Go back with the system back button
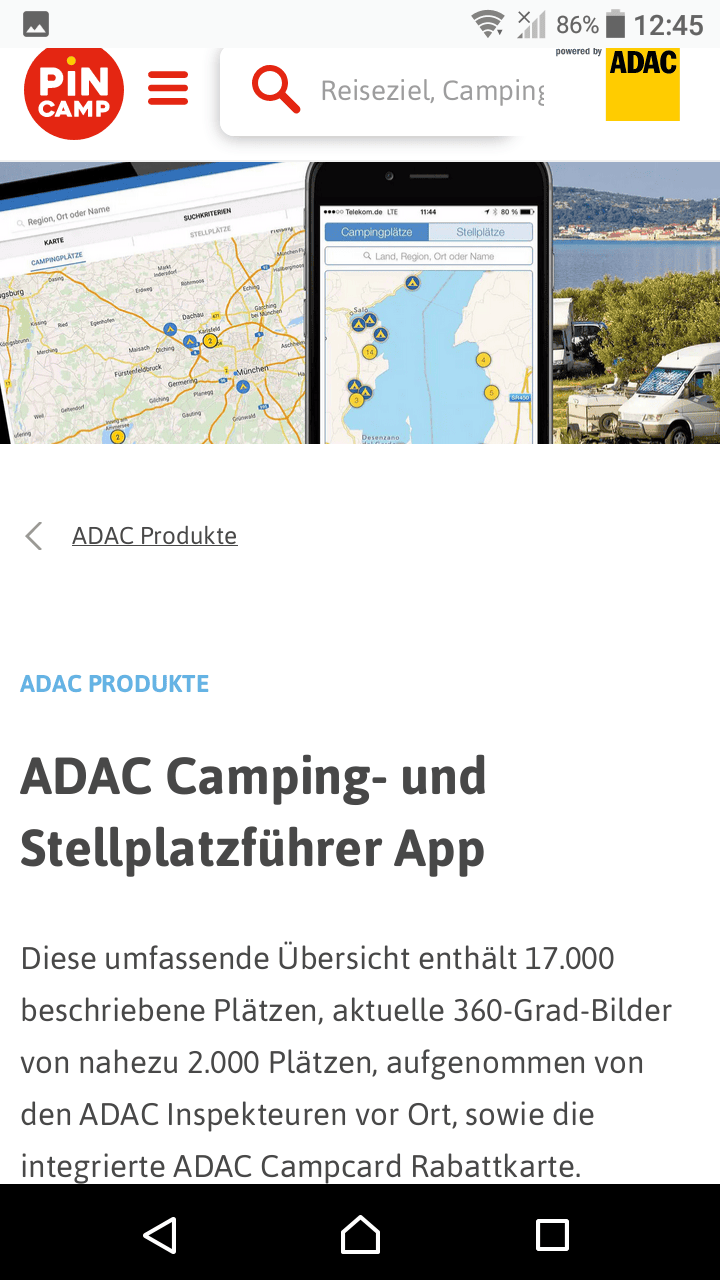 click(160, 1235)
